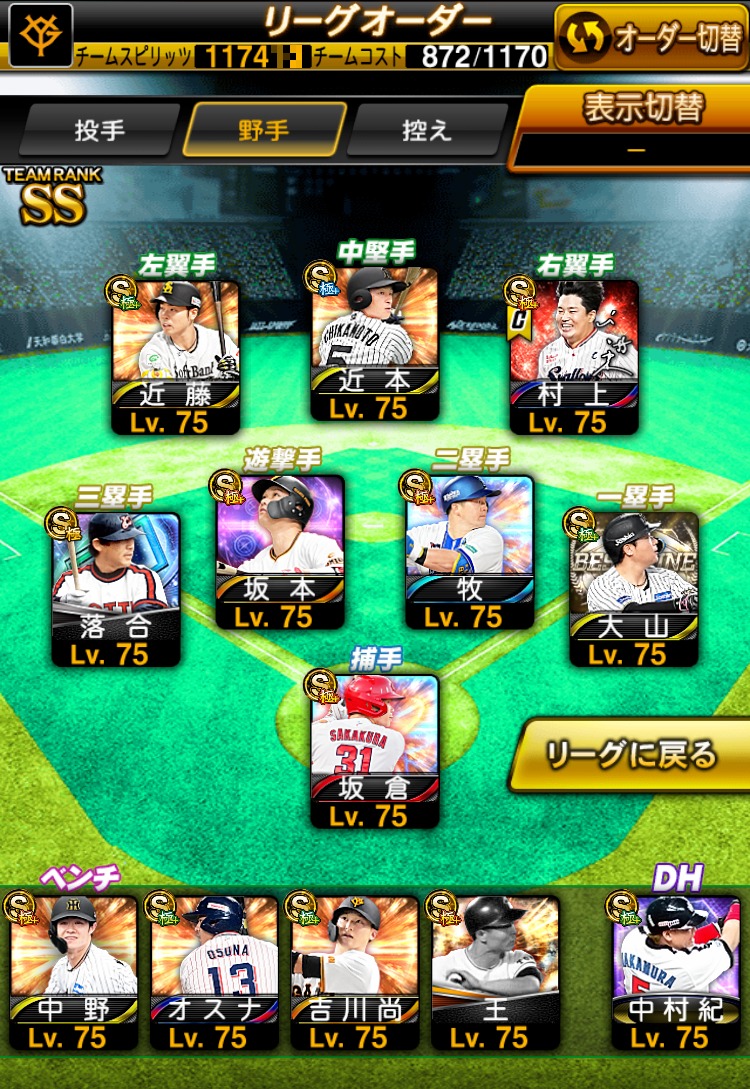750x1089 pixels.
Task: Select bench player 中野 card
Action: point(73,970)
